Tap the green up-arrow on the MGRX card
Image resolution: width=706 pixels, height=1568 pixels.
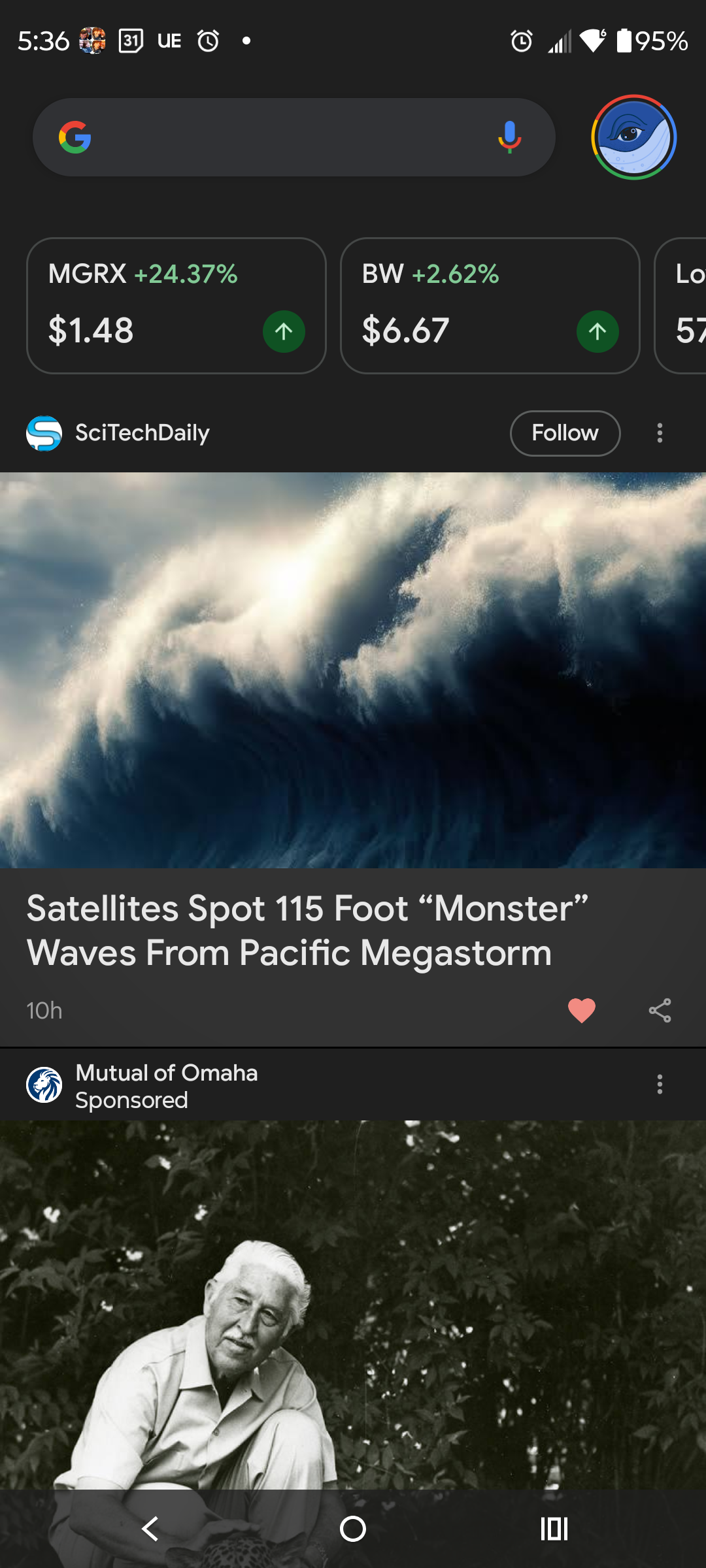[284, 331]
